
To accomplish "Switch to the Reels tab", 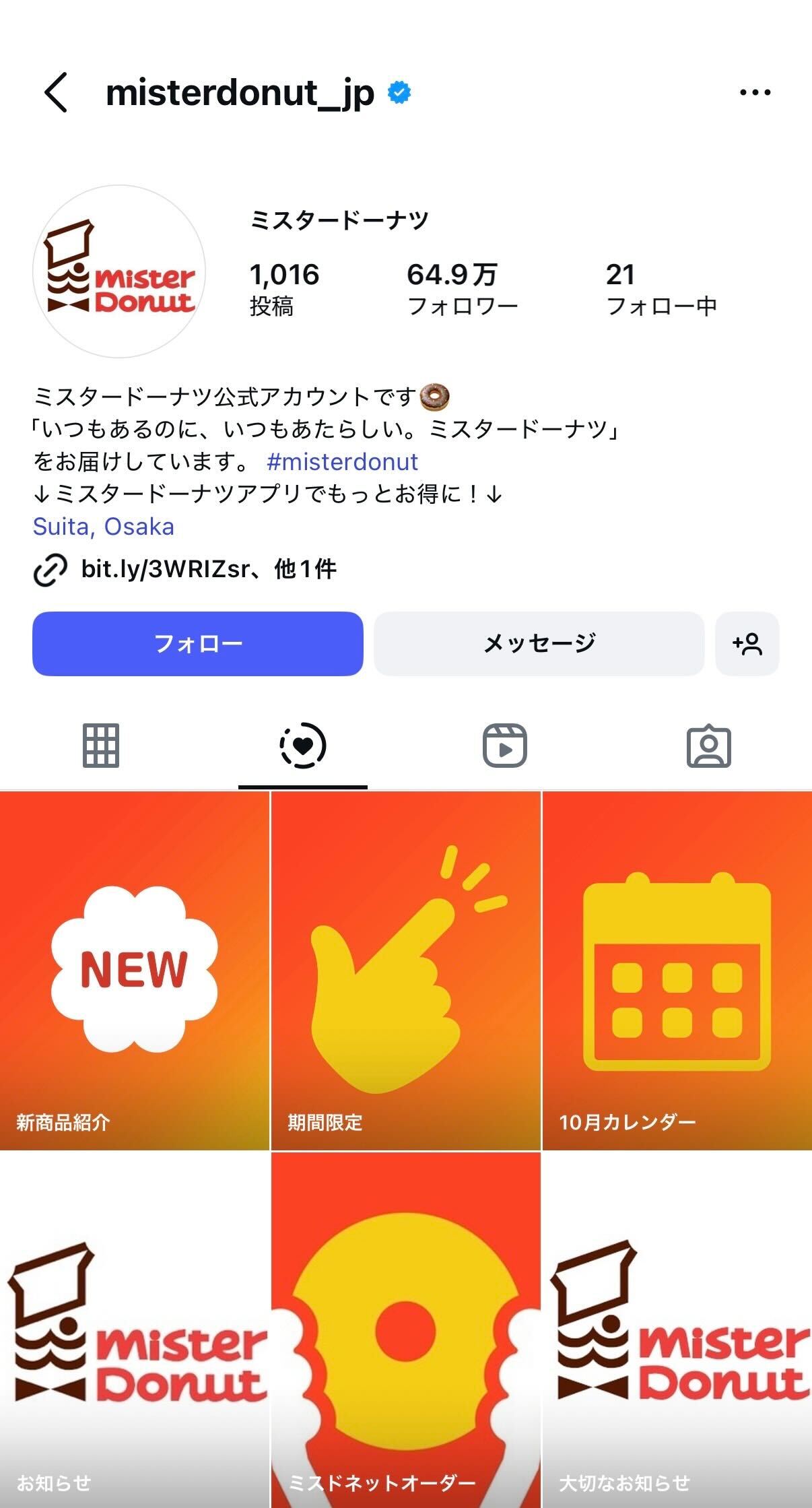I will pos(505,746).
